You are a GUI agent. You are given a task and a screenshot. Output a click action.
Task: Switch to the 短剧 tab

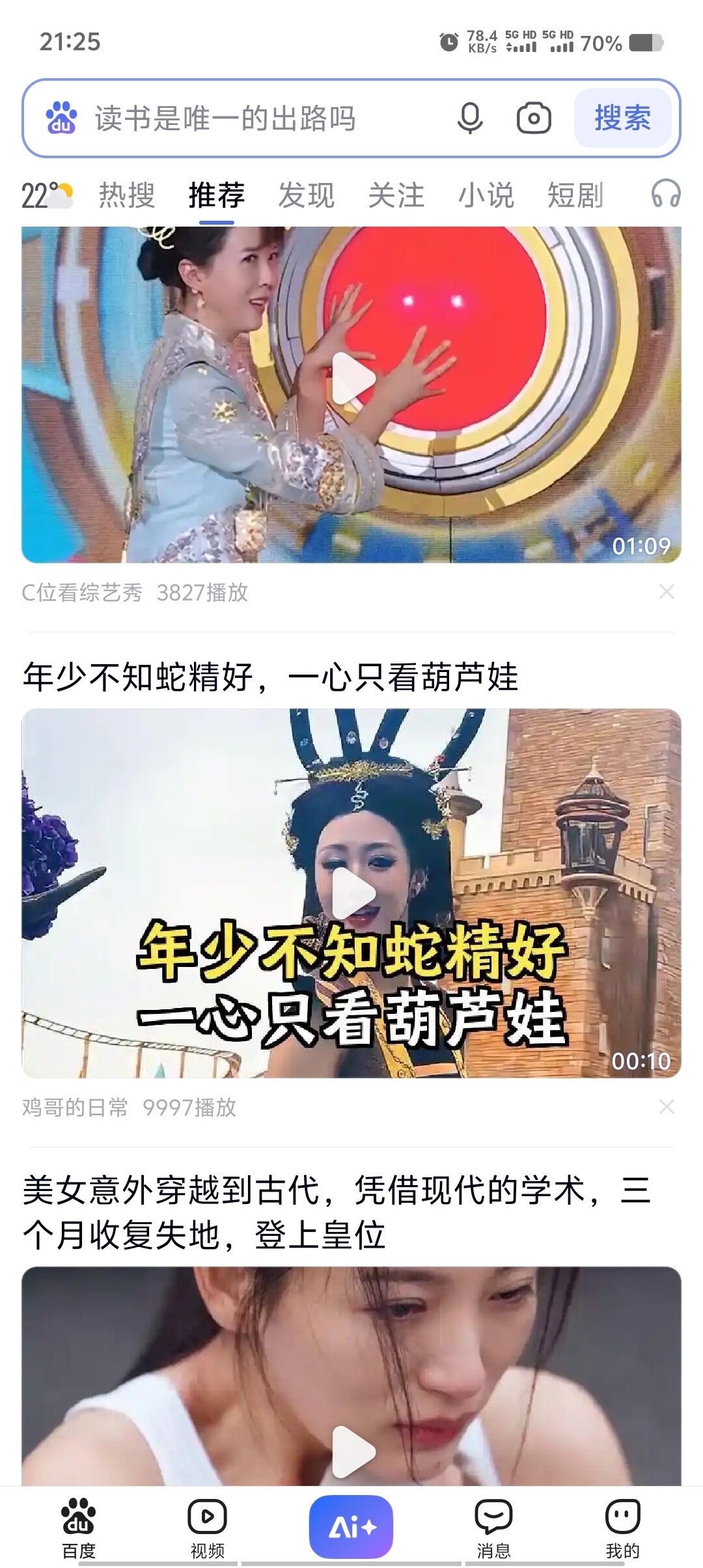tap(575, 195)
